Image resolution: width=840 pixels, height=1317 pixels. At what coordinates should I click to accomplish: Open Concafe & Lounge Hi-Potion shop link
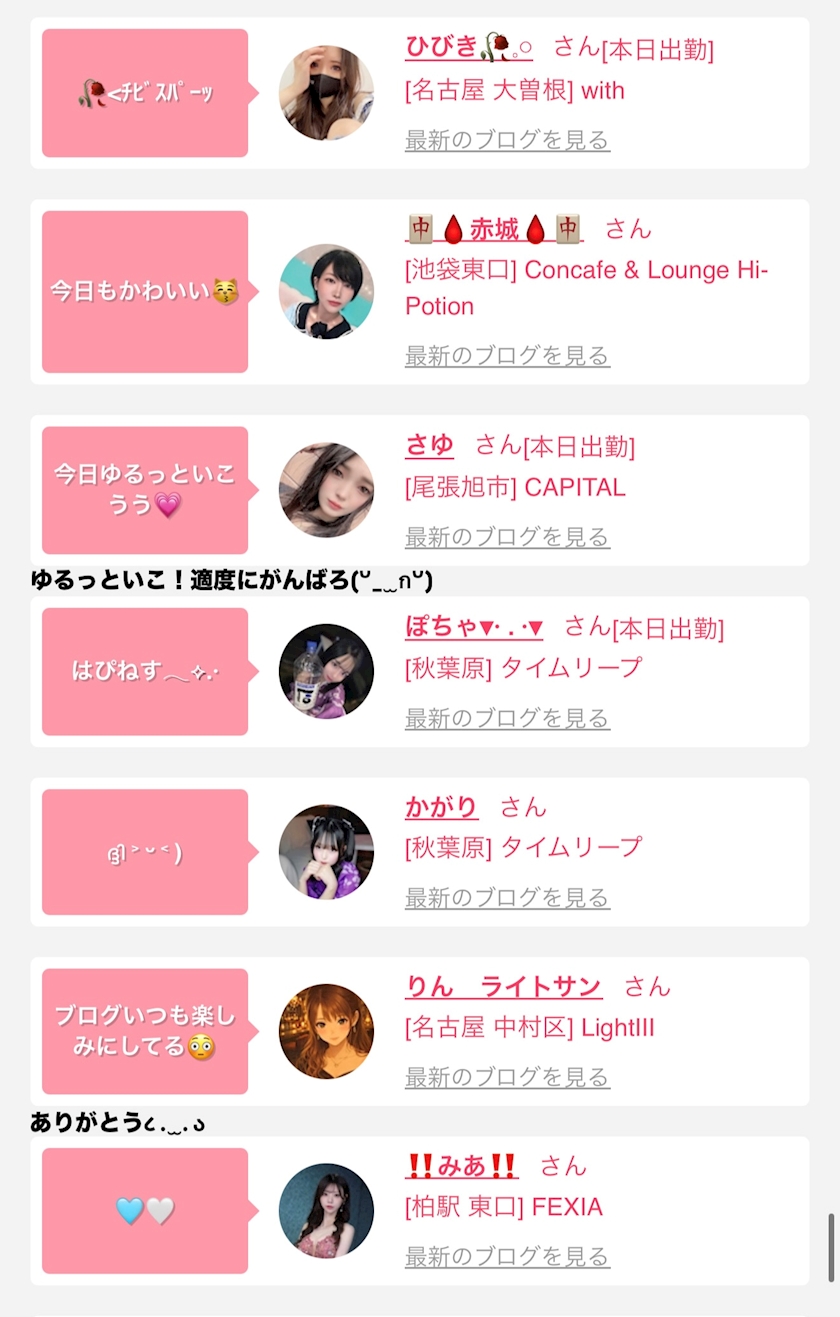point(585,288)
